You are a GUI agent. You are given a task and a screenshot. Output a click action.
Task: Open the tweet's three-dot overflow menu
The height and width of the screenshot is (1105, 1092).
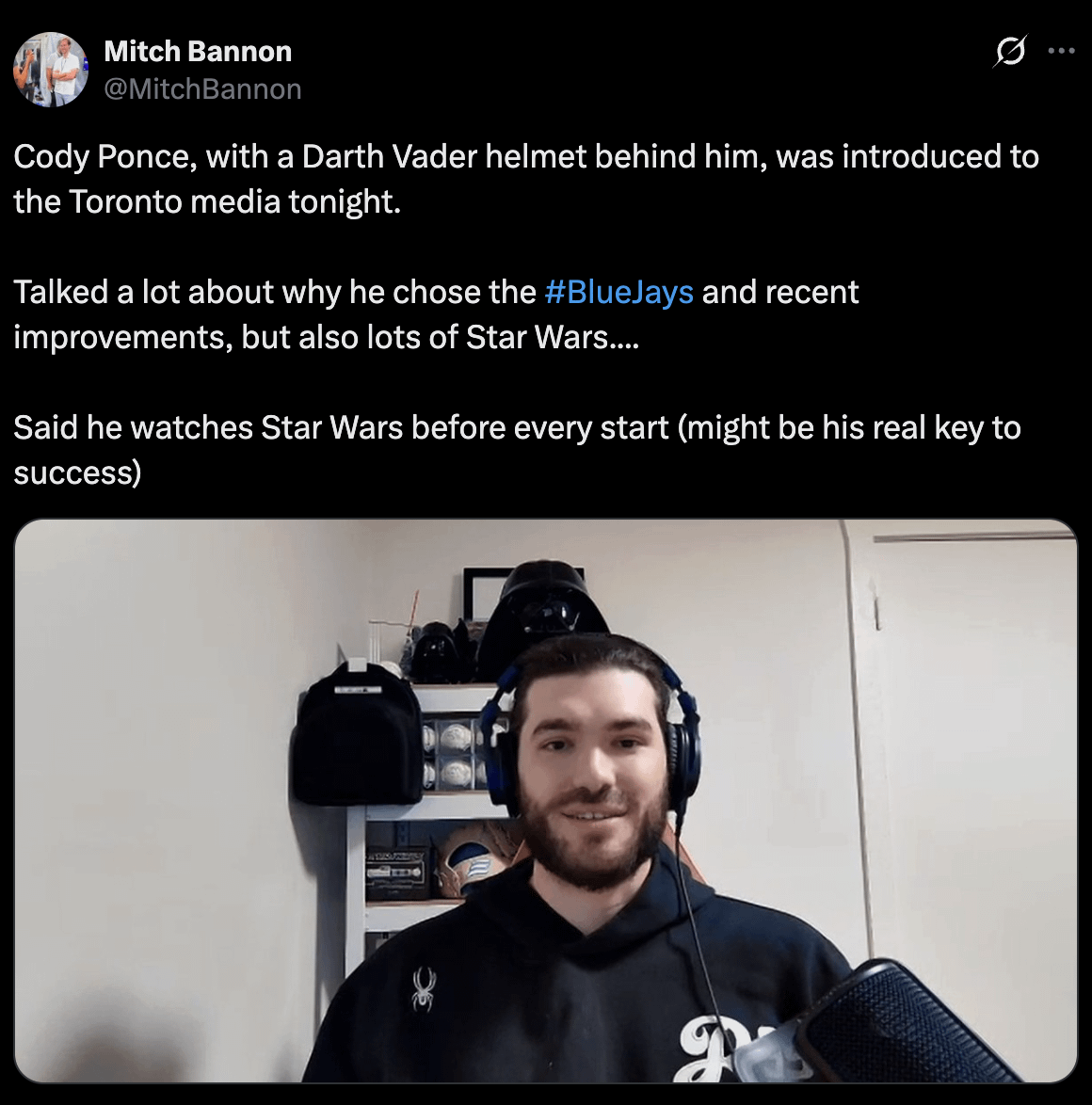pos(1061,52)
